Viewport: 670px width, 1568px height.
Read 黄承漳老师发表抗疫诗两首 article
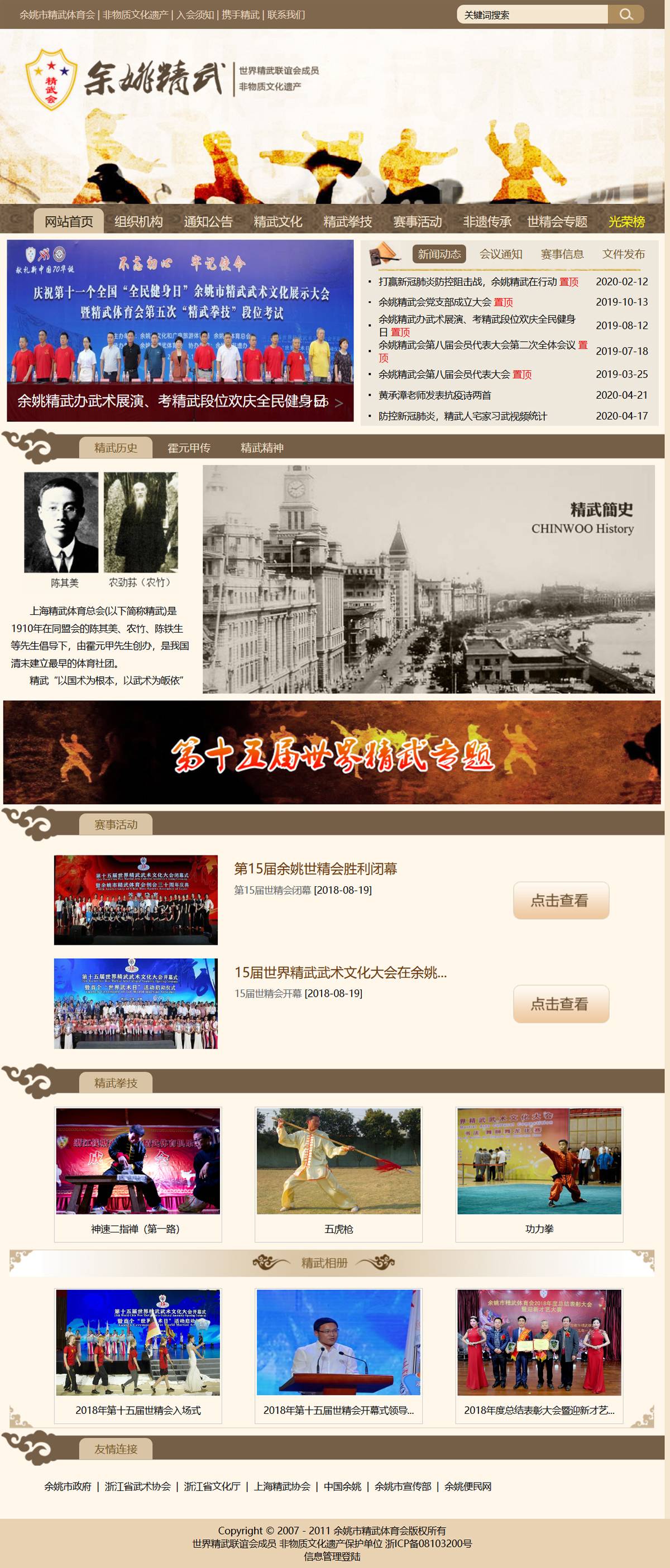[434, 395]
